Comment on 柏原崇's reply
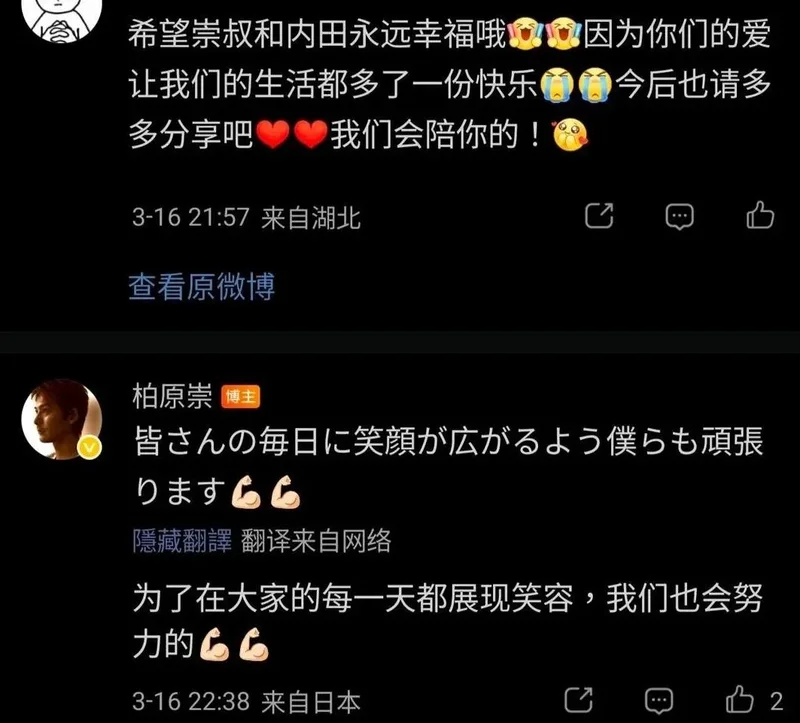Image resolution: width=800 pixels, height=723 pixels. (659, 699)
